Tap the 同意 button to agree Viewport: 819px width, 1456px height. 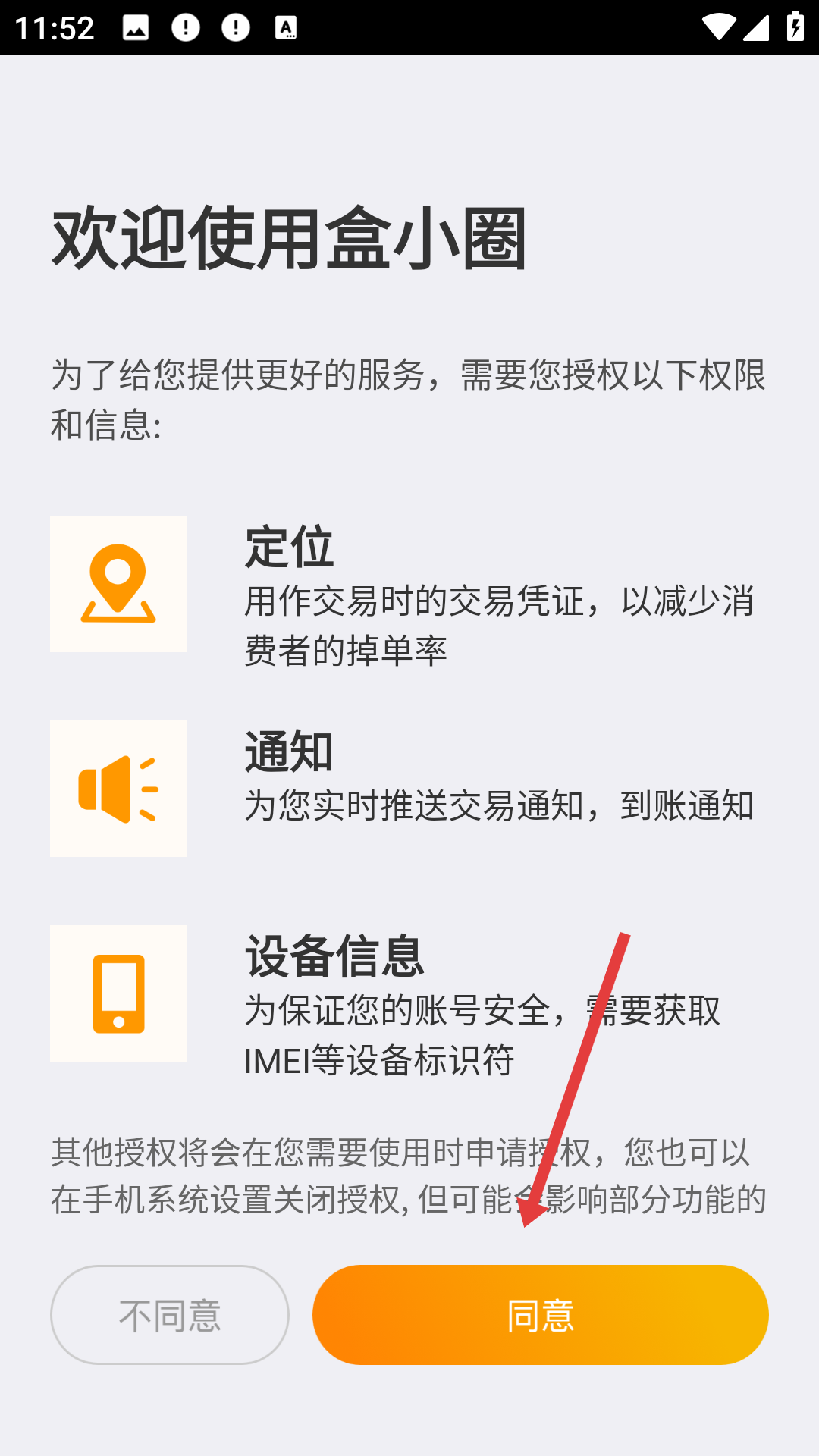pos(540,1315)
